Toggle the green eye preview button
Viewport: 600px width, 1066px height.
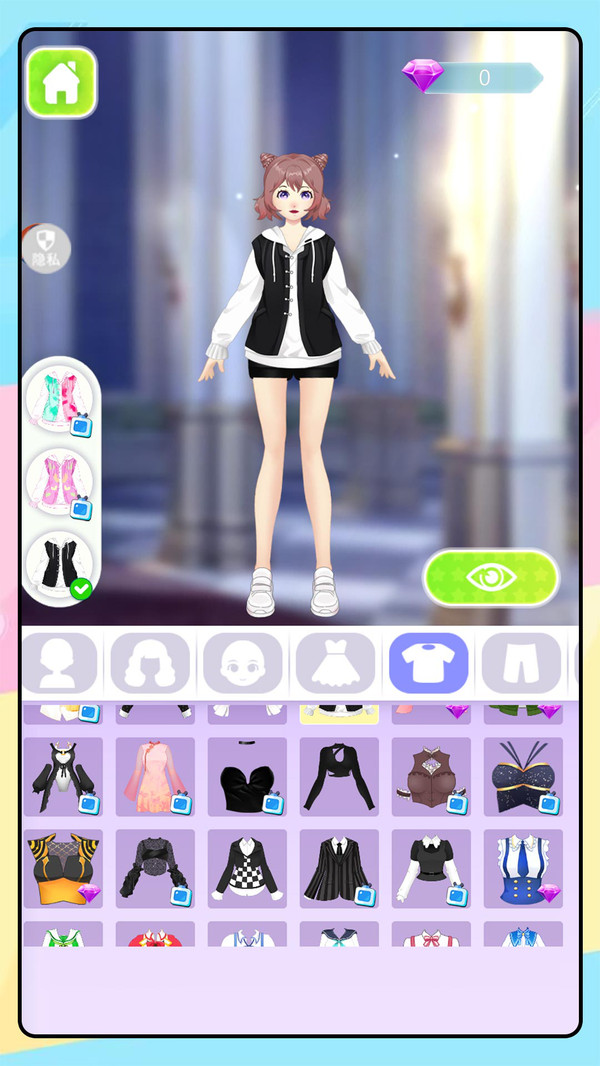[490, 578]
